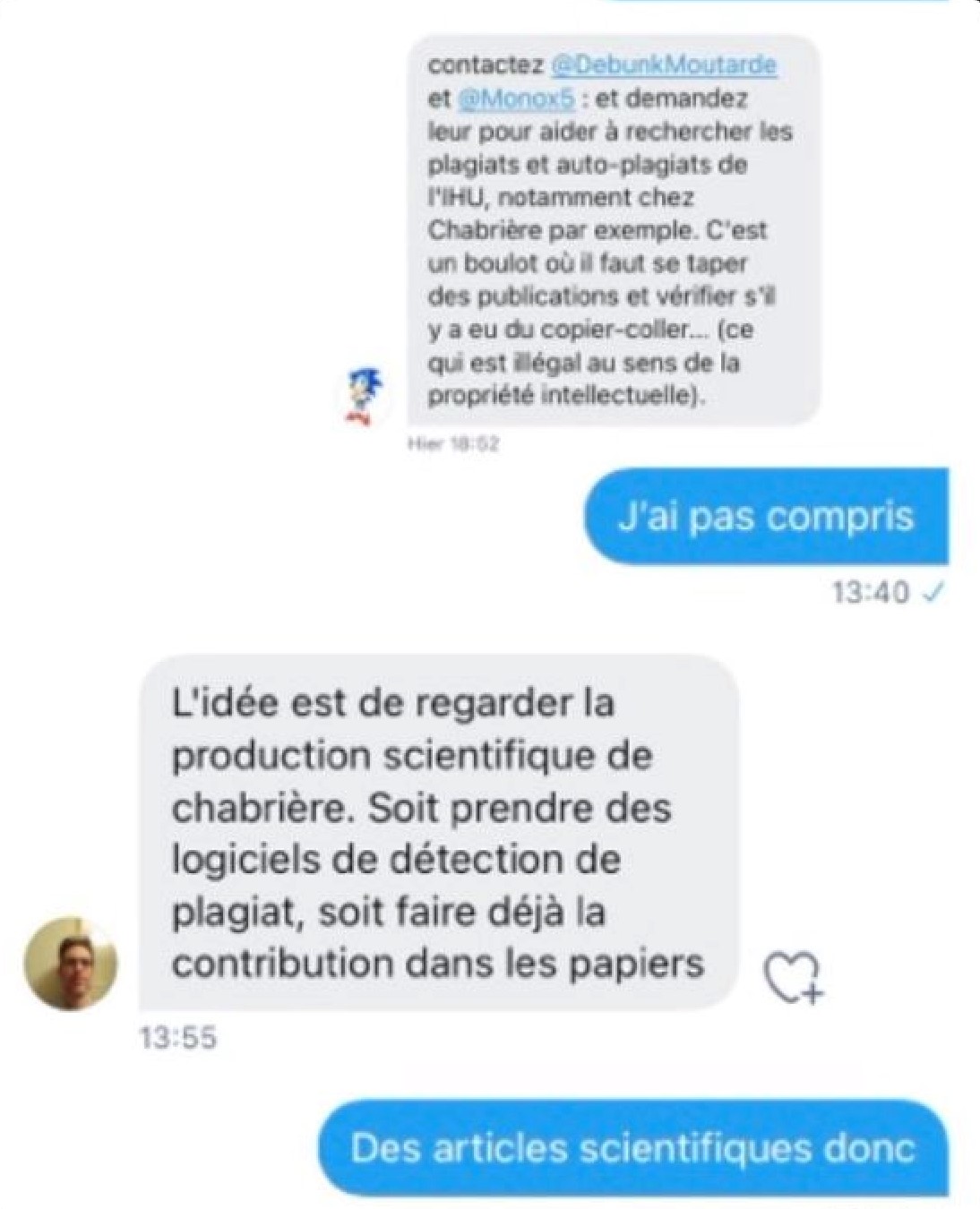Open the @Monox5 profile link
Image resolution: width=980 pixels, height=1209 pixels.
click(x=516, y=99)
